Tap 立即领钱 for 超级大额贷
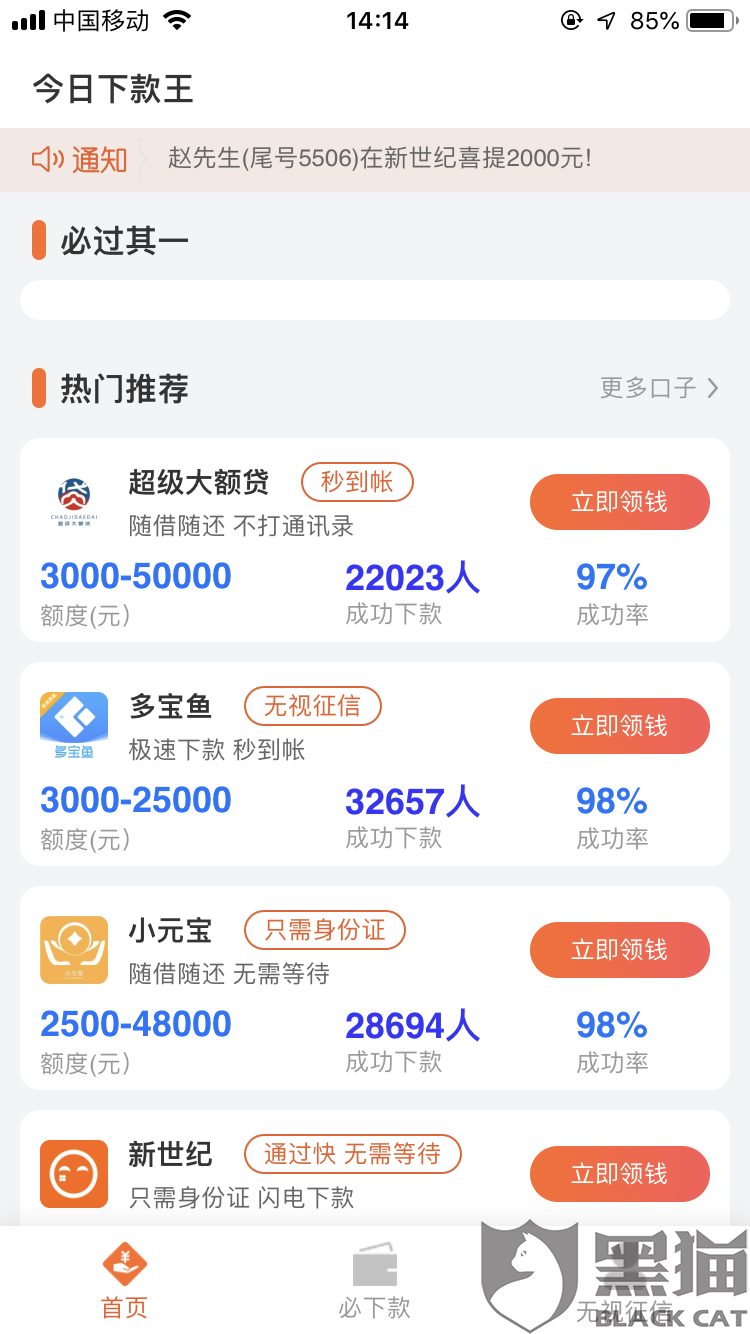This screenshot has width=750, height=1334. pos(619,502)
